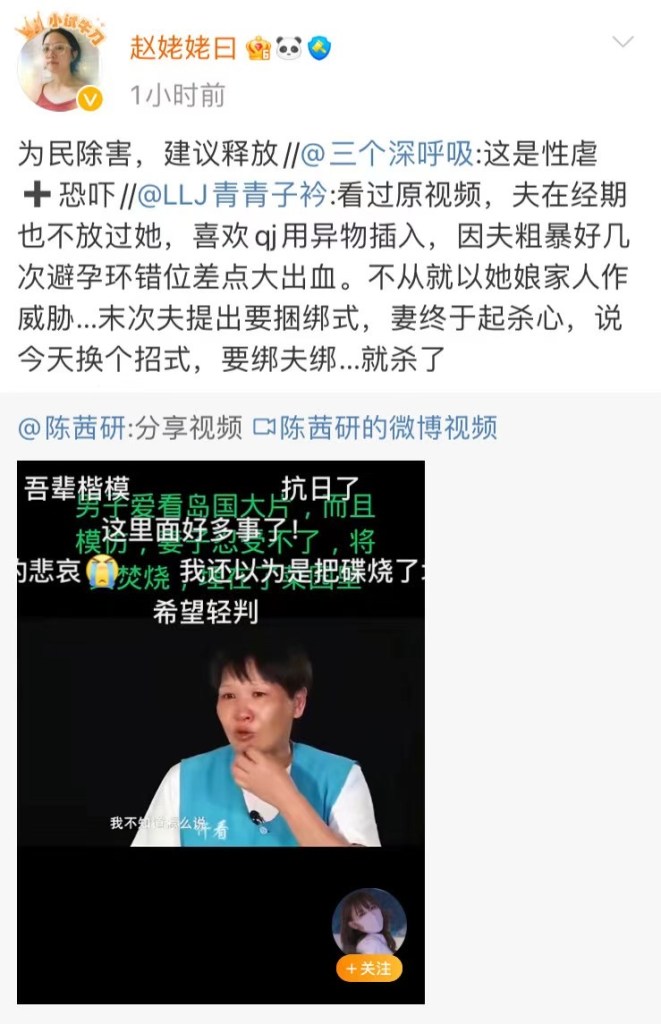Play the shared Weibo video
This screenshot has height=1024, width=661.
(x=221, y=730)
